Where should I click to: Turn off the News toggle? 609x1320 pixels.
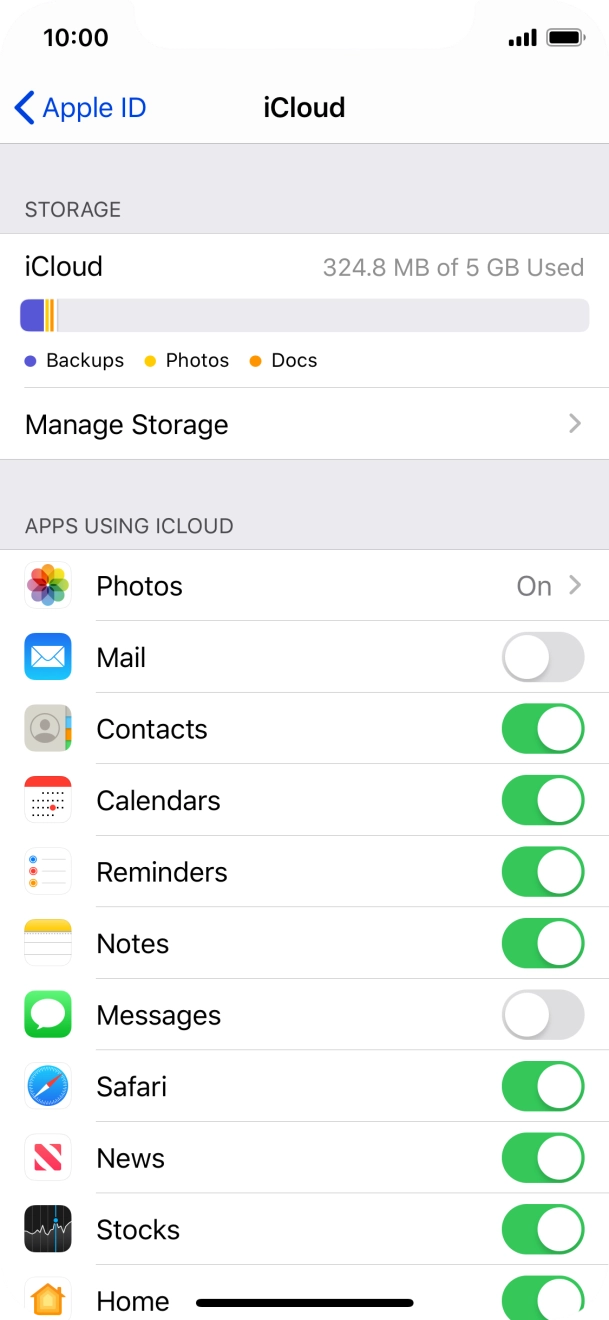tap(542, 1158)
